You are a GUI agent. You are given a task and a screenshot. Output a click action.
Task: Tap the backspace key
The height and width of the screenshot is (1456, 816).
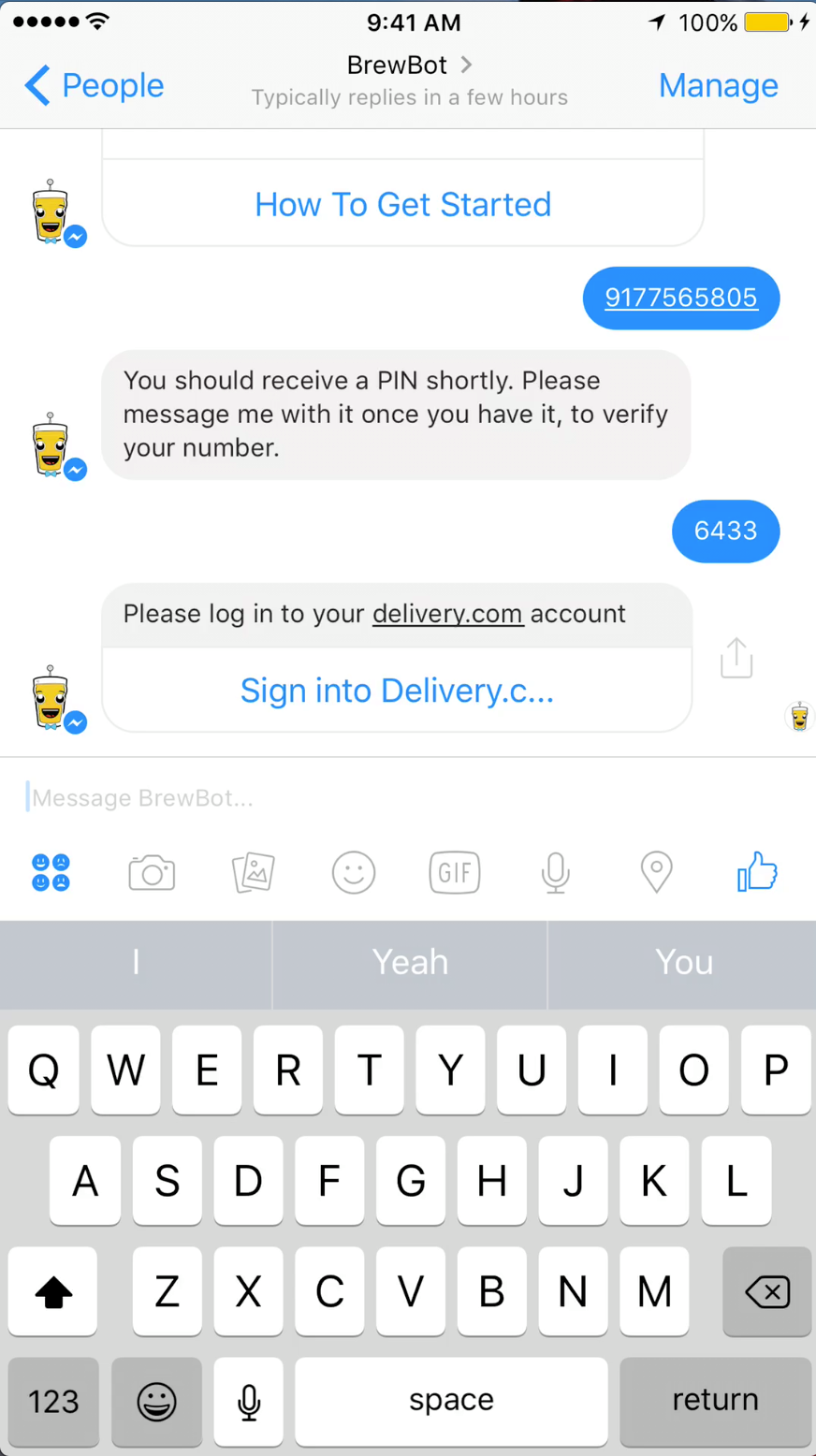click(766, 1292)
